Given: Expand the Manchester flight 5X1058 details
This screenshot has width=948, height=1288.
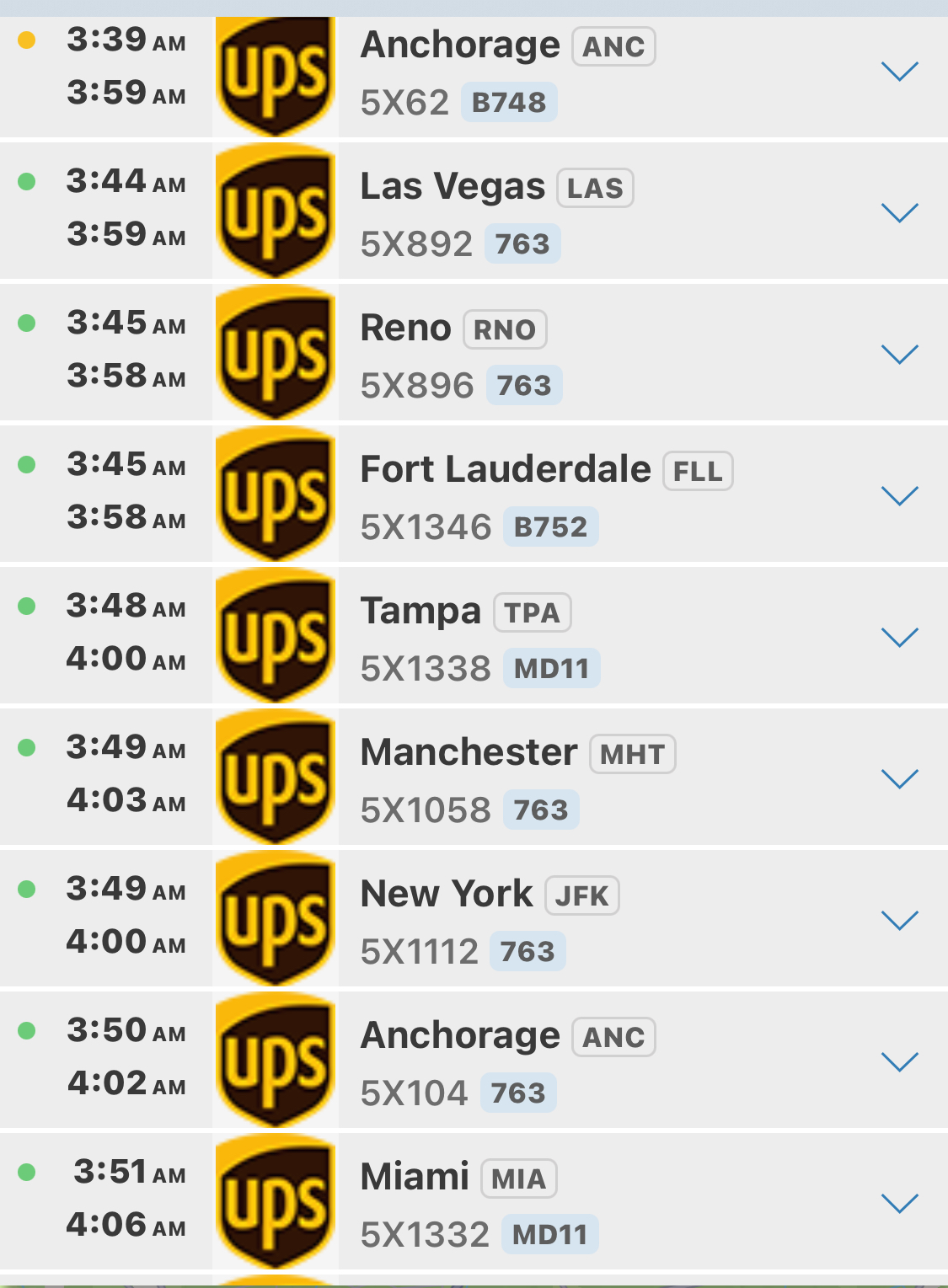Looking at the screenshot, I should click(899, 779).
